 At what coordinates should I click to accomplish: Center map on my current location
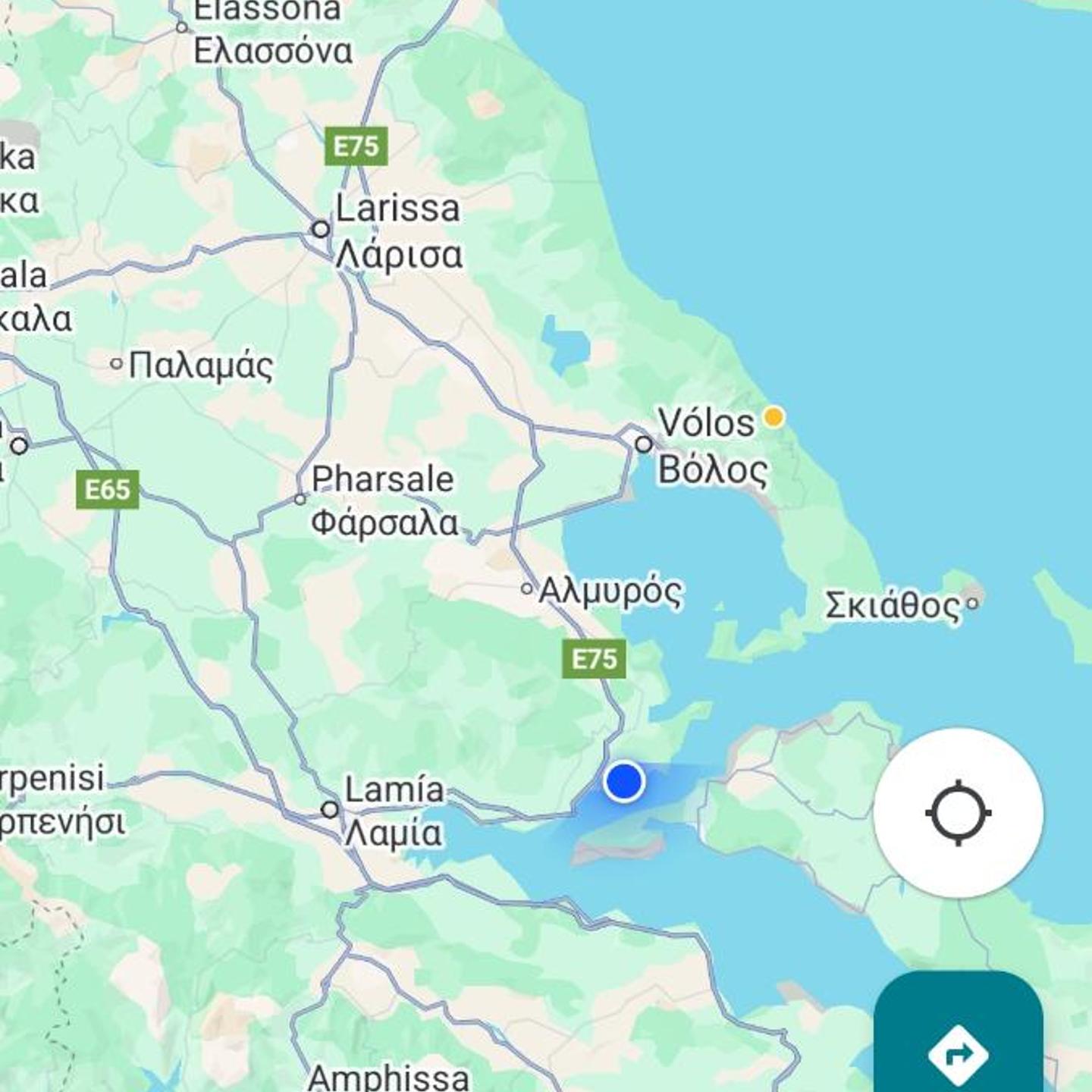point(958,813)
